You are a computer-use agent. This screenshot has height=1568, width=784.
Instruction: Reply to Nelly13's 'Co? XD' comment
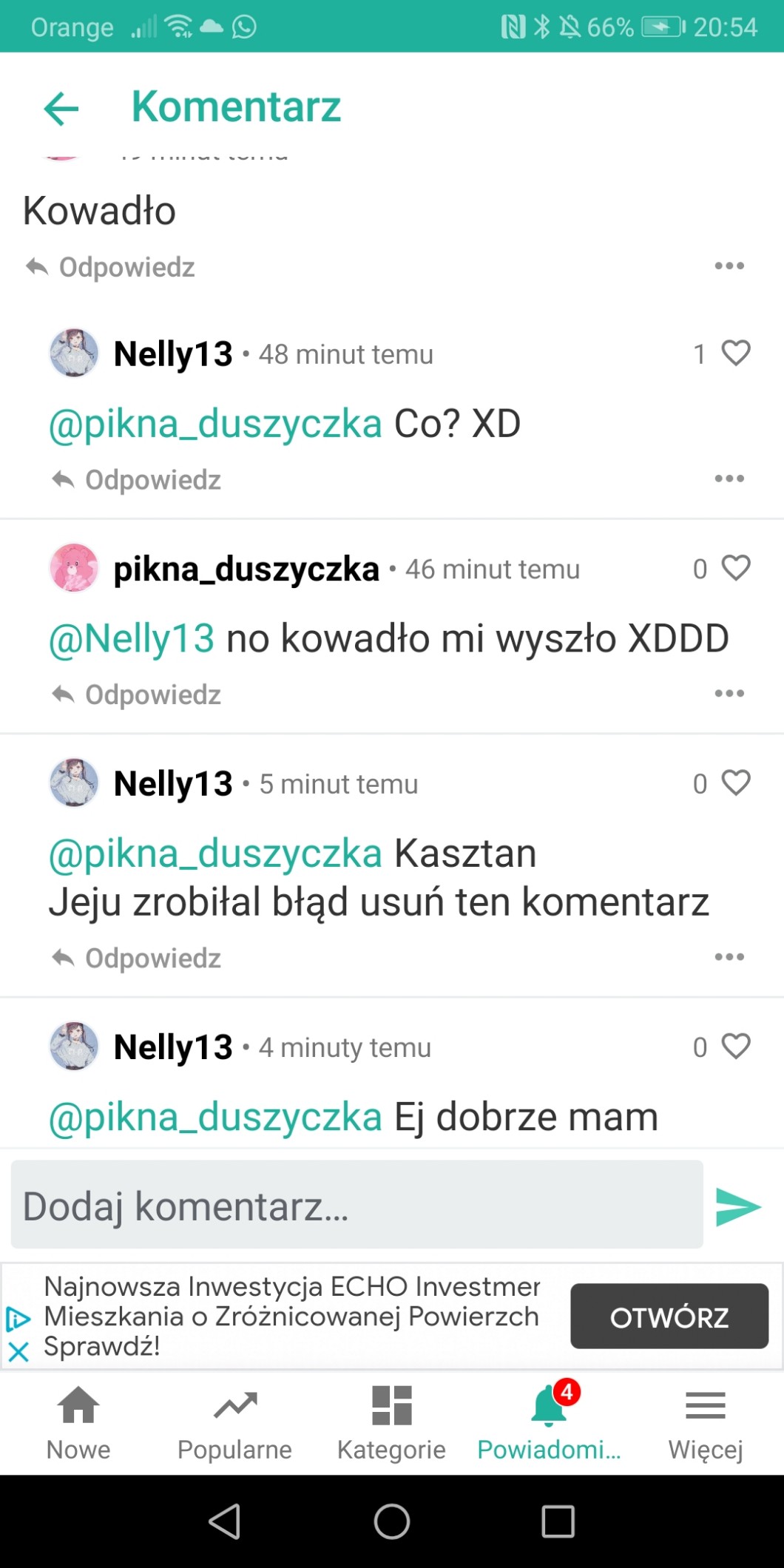(138, 480)
